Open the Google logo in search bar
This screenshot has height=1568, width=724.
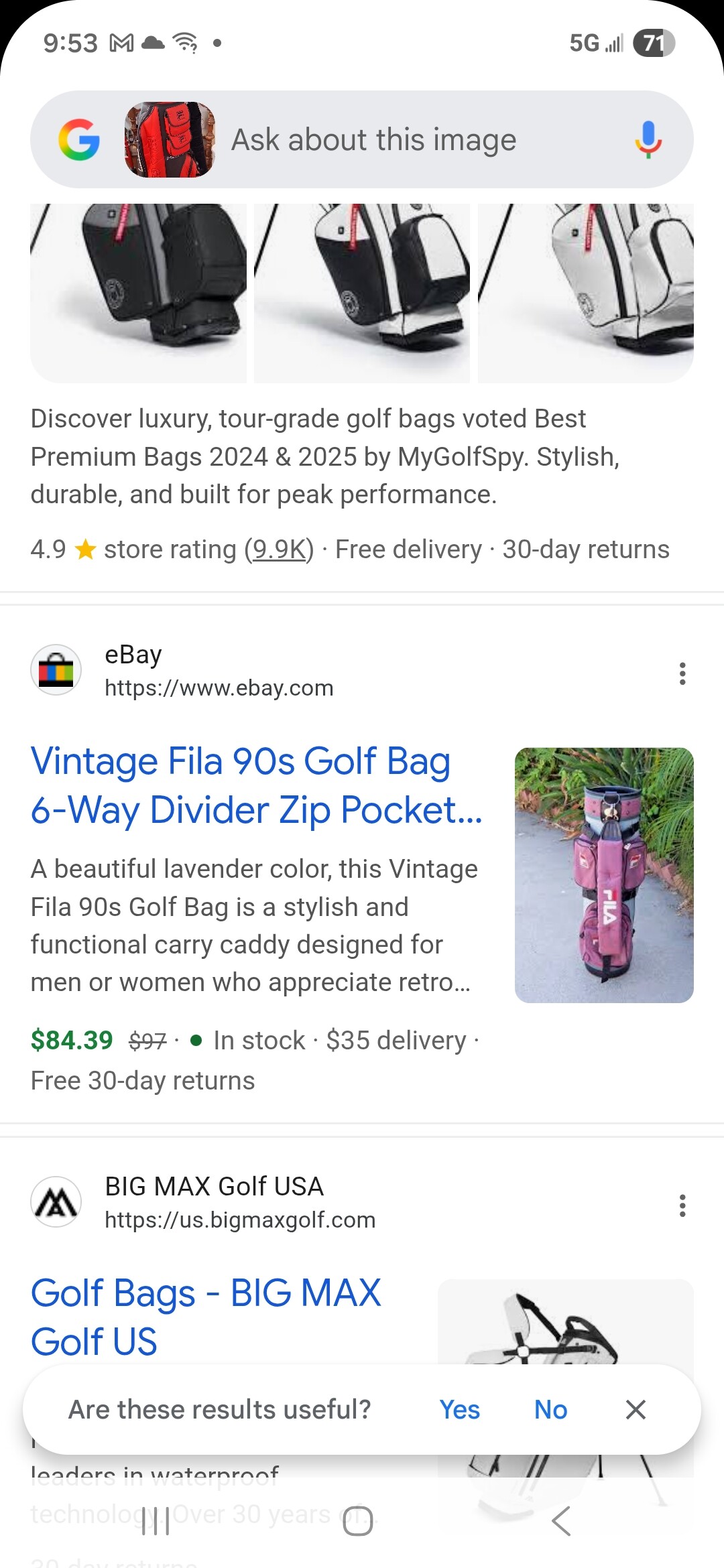pyautogui.click(x=79, y=140)
